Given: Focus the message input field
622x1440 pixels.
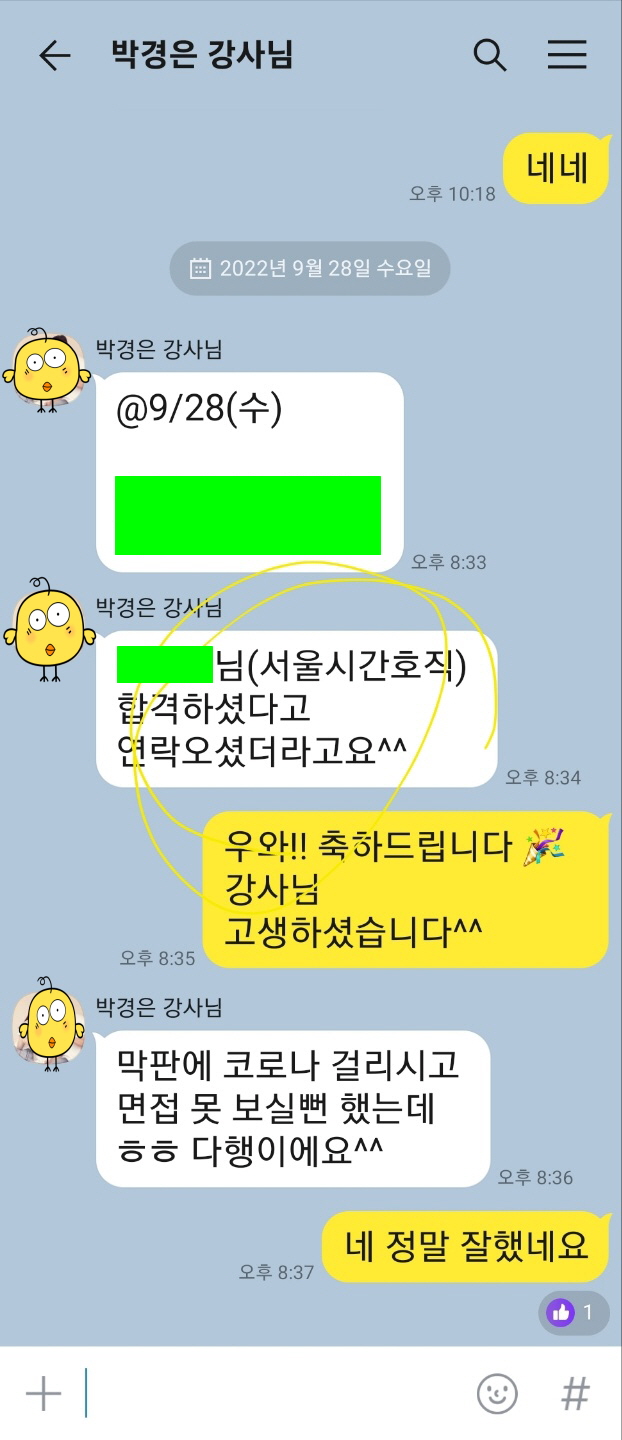Looking at the screenshot, I should 270,1393.
